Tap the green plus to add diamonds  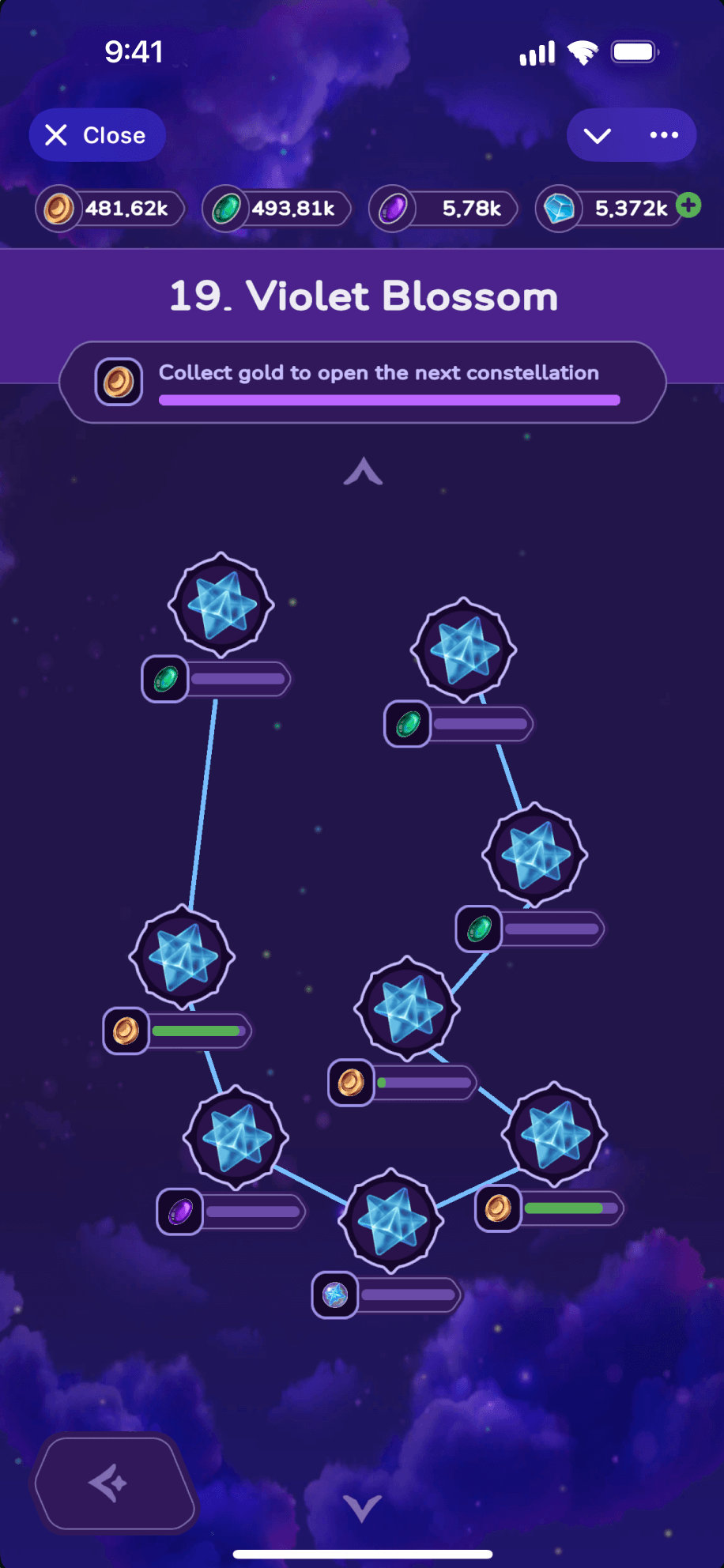pyautogui.click(x=689, y=205)
